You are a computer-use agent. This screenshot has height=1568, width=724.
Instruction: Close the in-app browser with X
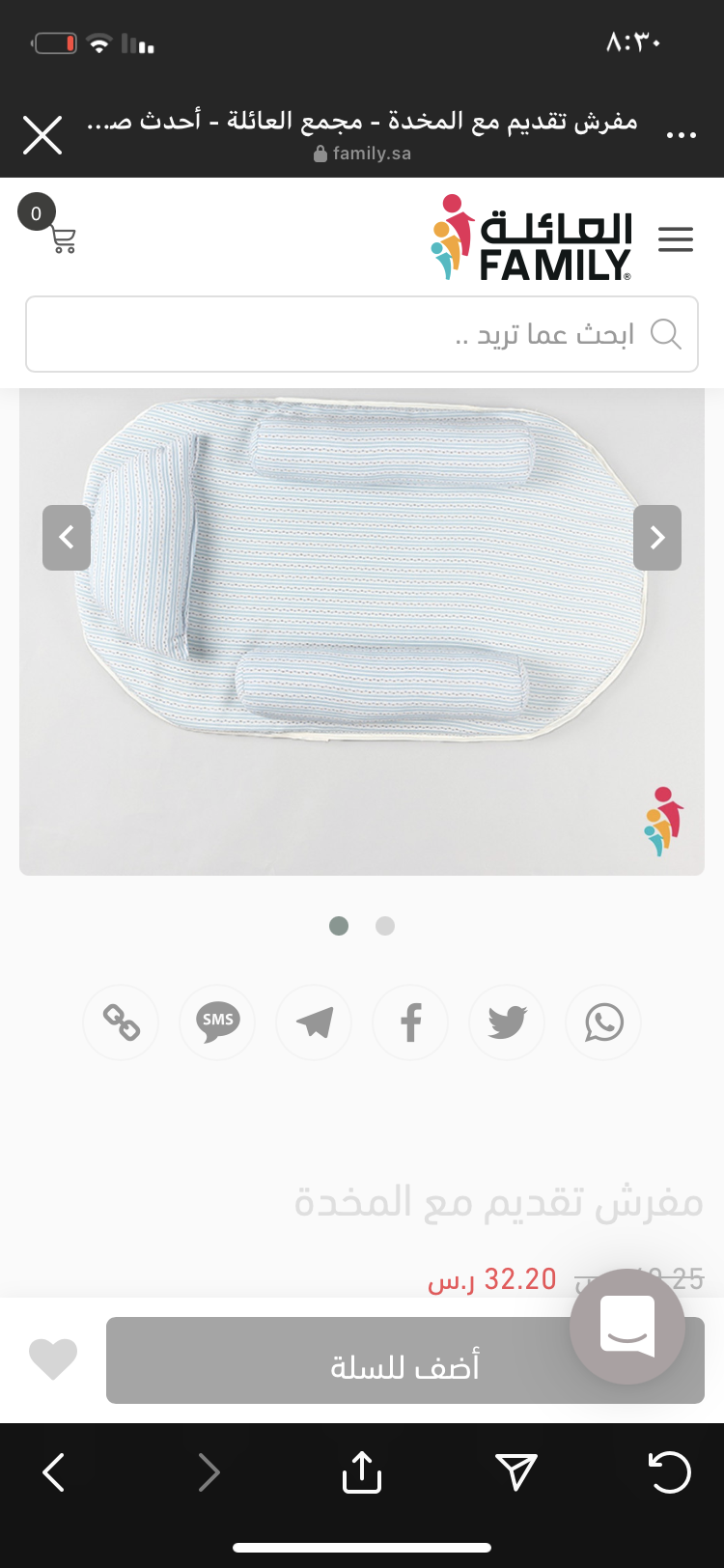(42, 135)
